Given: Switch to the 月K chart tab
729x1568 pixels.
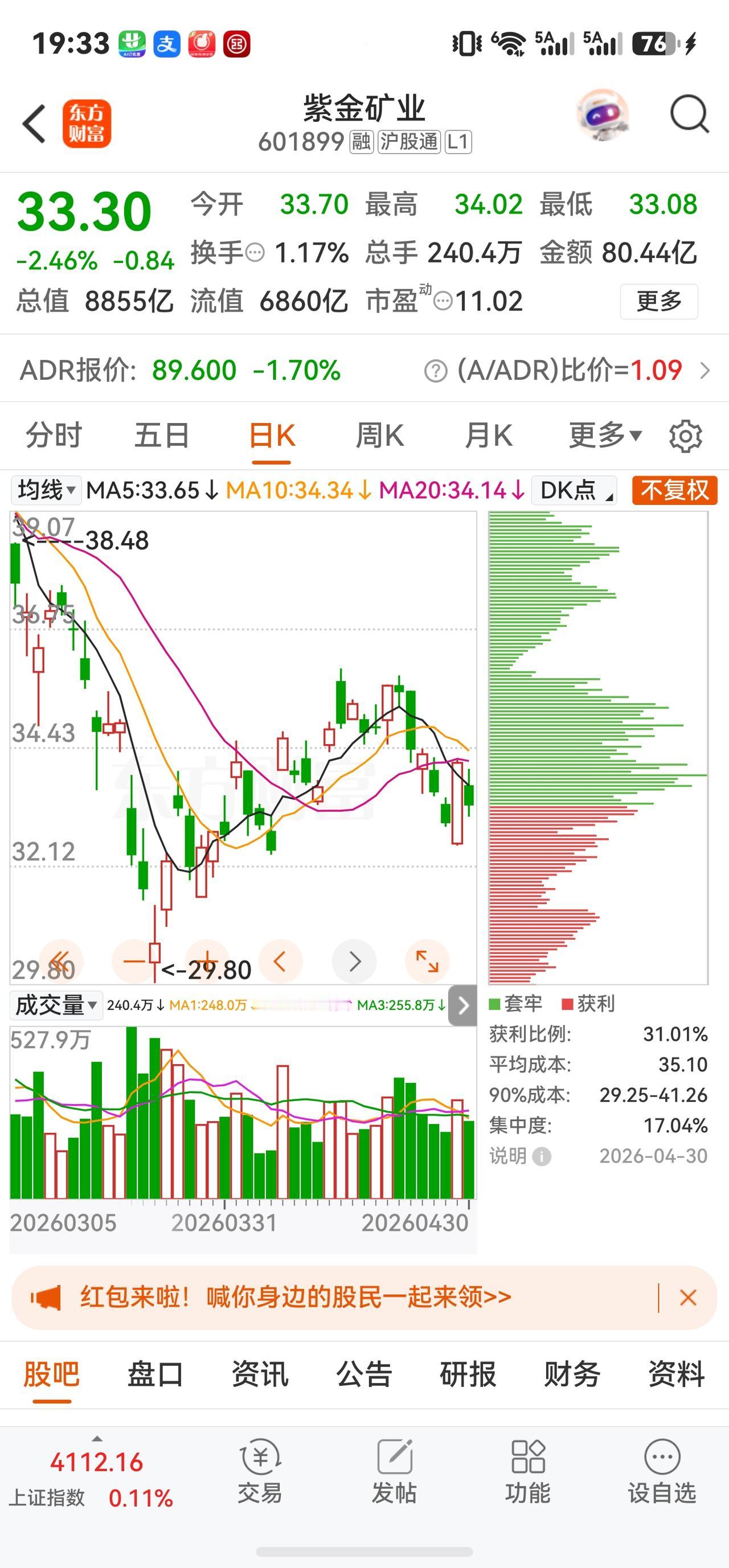Looking at the screenshot, I should [x=488, y=436].
